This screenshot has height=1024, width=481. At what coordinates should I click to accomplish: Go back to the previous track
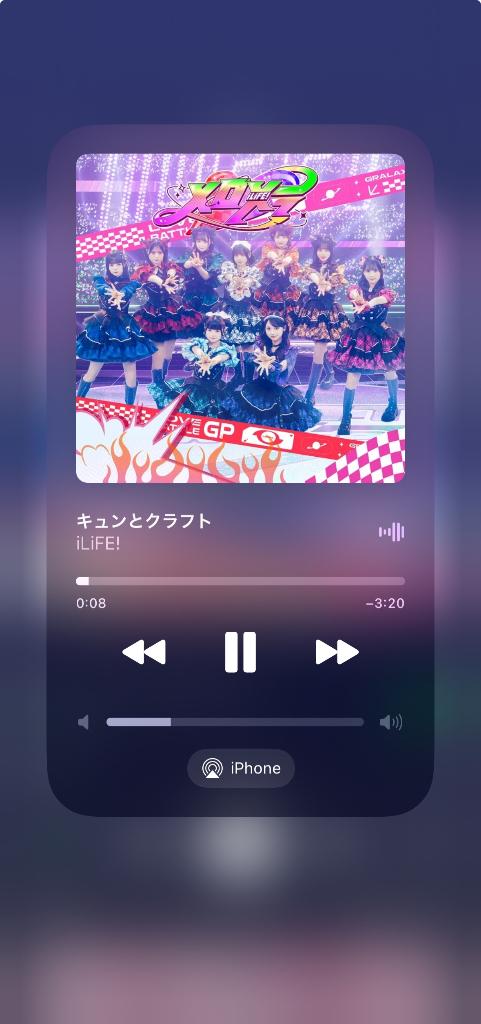click(x=144, y=652)
